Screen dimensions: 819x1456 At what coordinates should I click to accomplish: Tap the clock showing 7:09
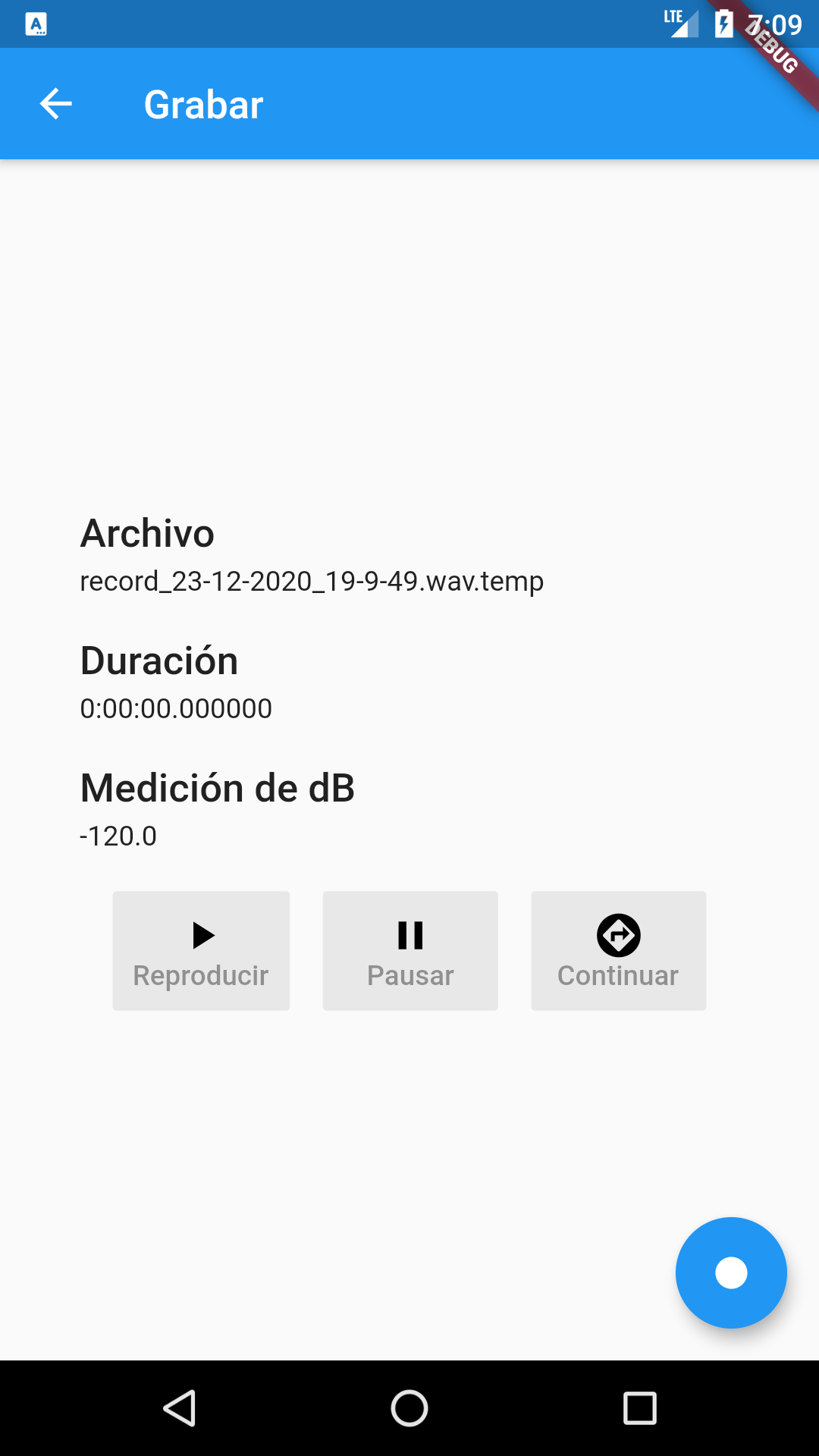[x=776, y=24]
